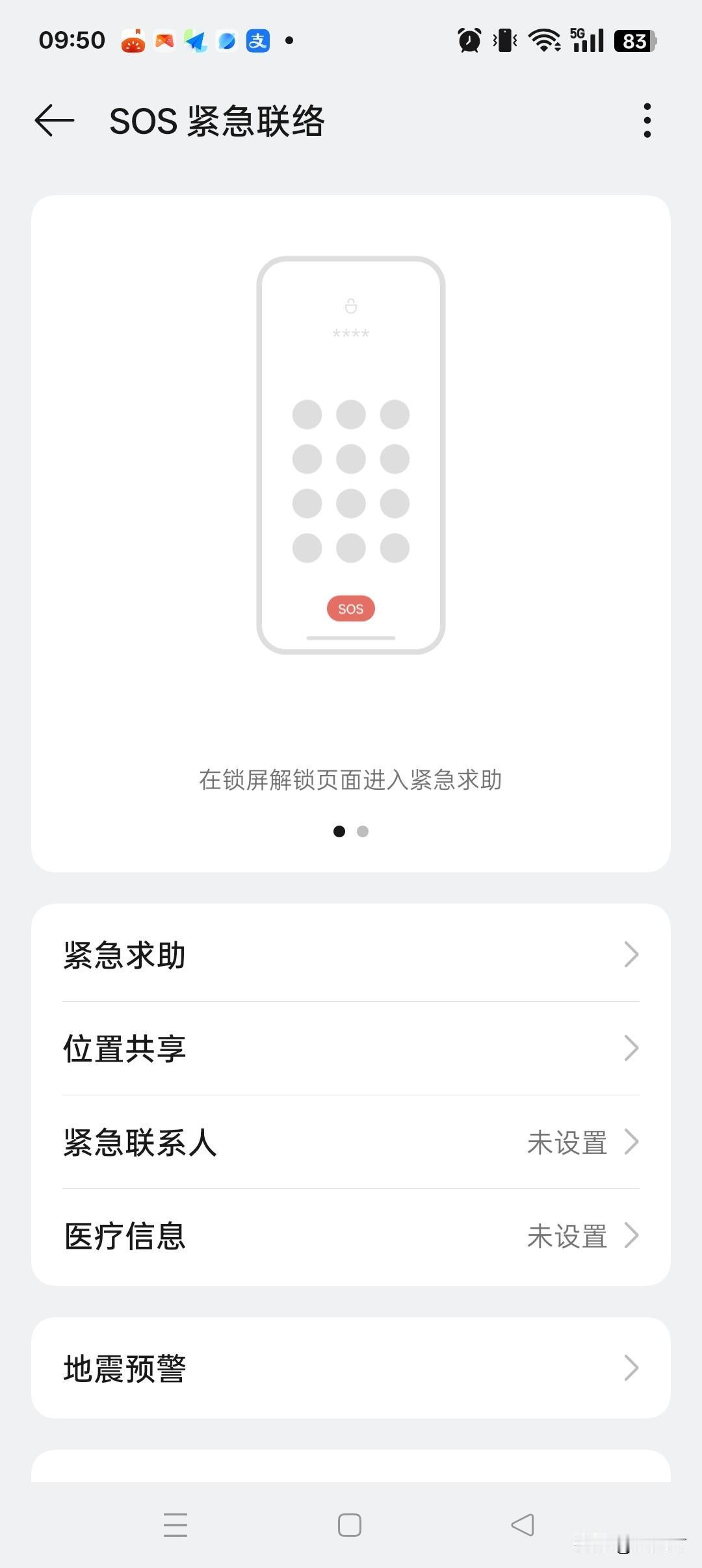Expand 医疗信息 via its chevron

[x=630, y=1236]
